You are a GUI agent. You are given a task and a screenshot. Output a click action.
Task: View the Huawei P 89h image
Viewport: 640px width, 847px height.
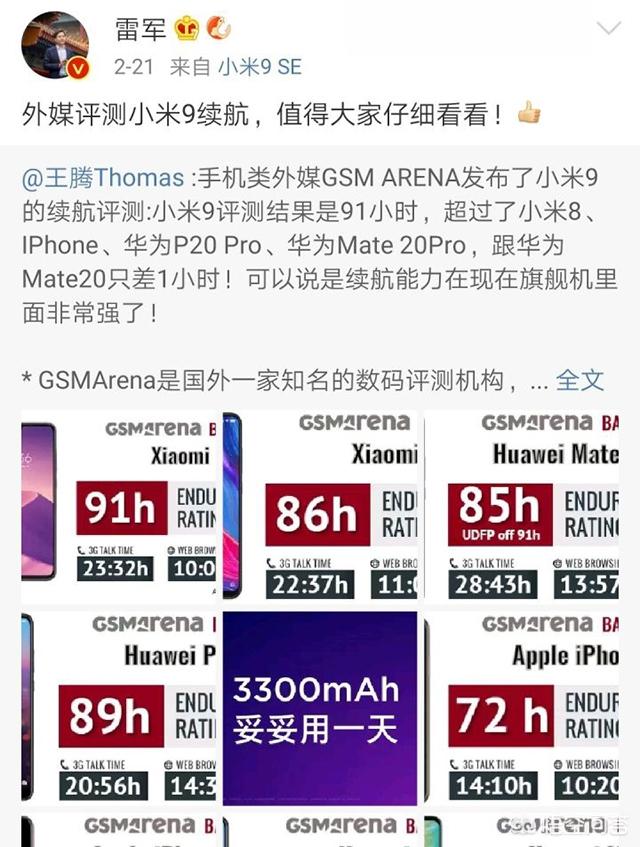[118, 708]
